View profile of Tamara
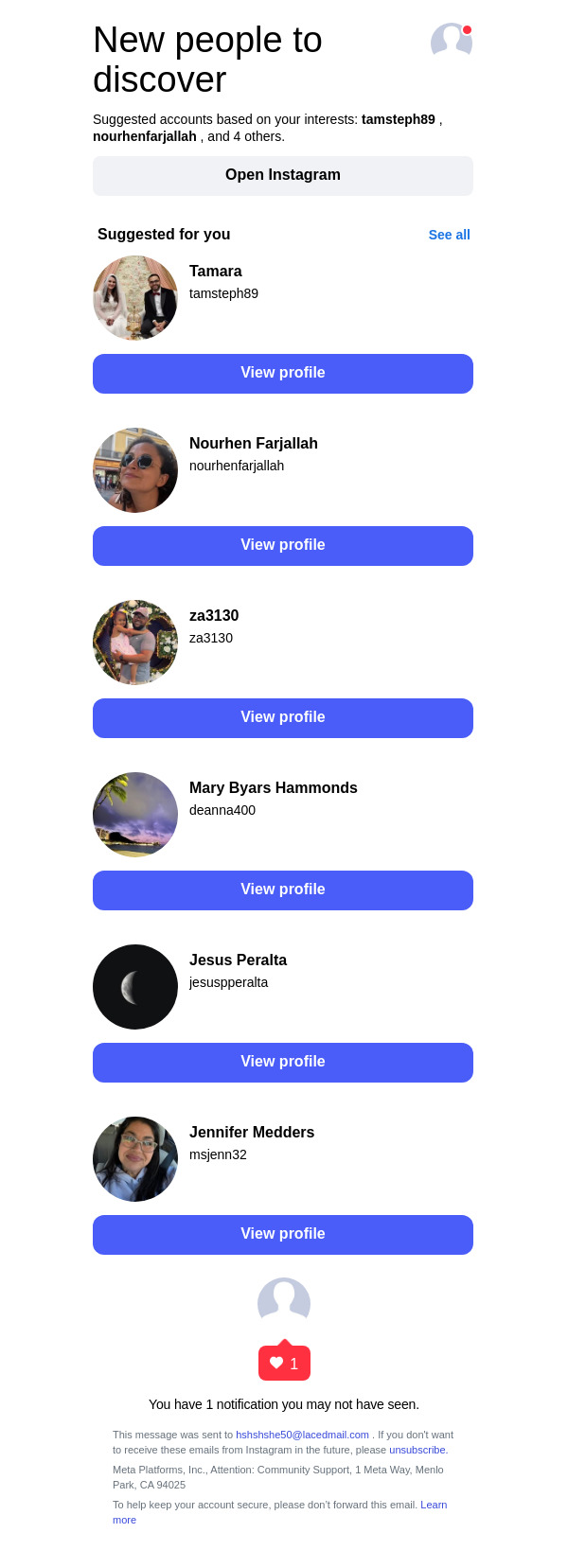 [282, 374]
